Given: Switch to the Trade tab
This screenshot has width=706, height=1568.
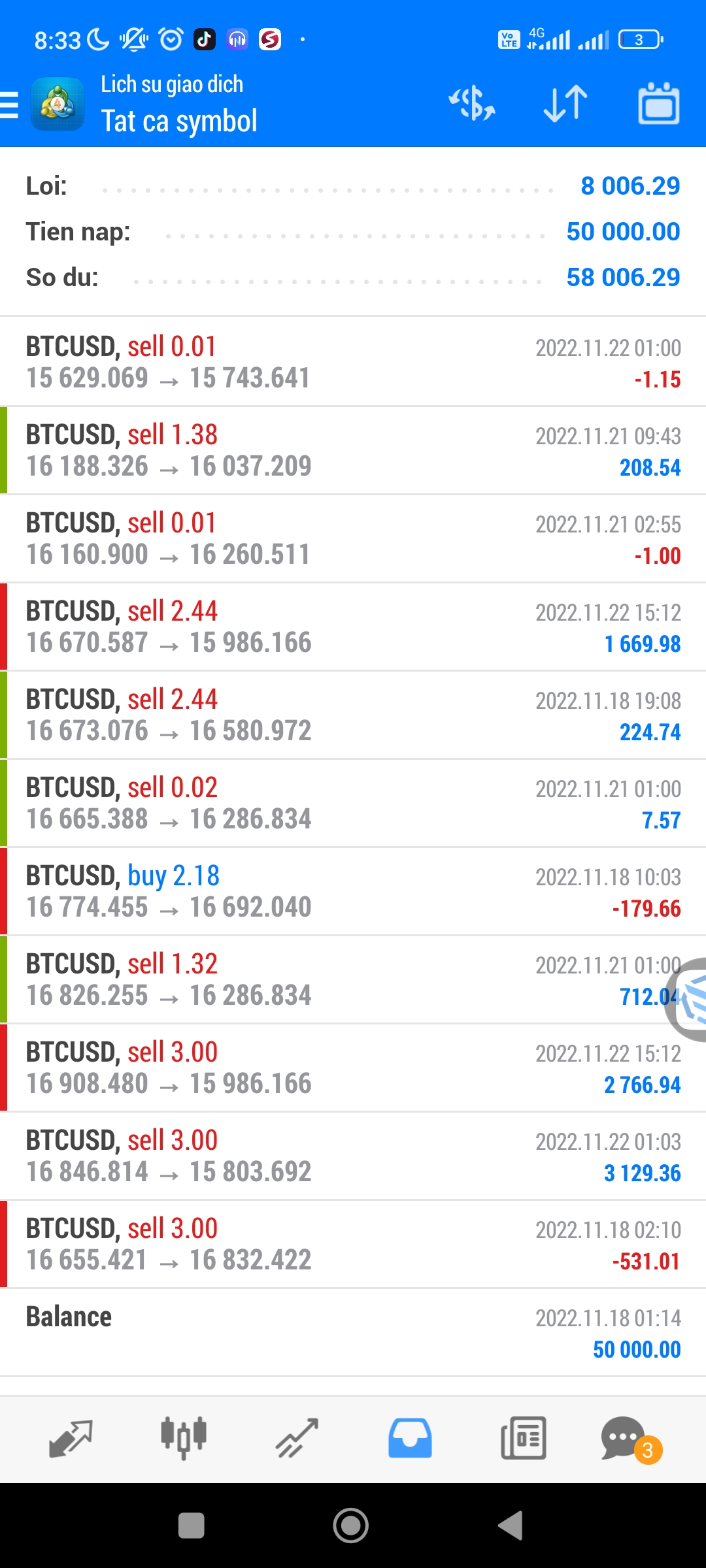Looking at the screenshot, I should (x=297, y=1439).
